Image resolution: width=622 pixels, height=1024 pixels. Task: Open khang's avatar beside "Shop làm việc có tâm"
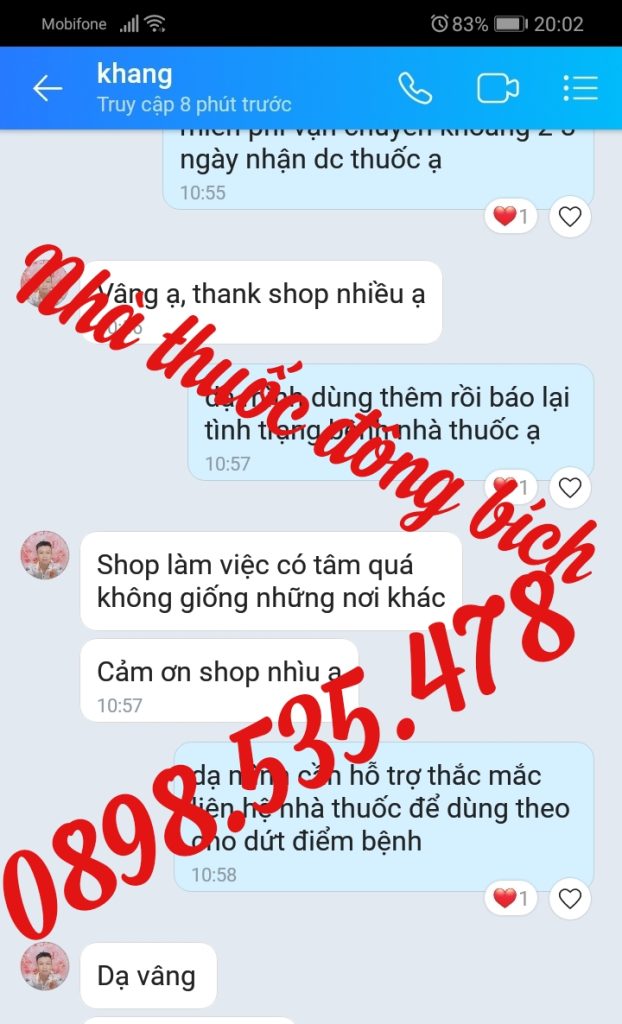[45, 556]
